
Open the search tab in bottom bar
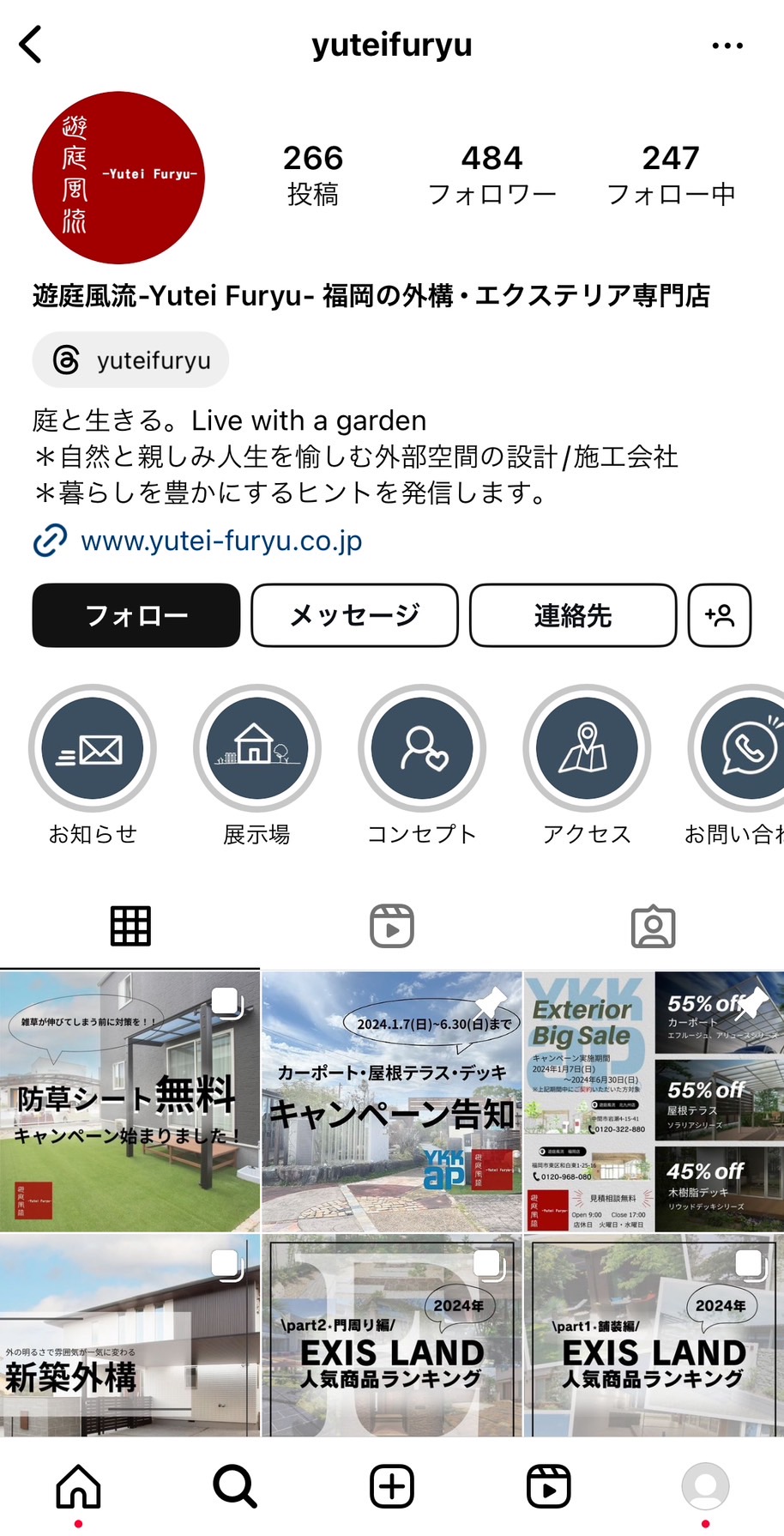(x=235, y=1486)
